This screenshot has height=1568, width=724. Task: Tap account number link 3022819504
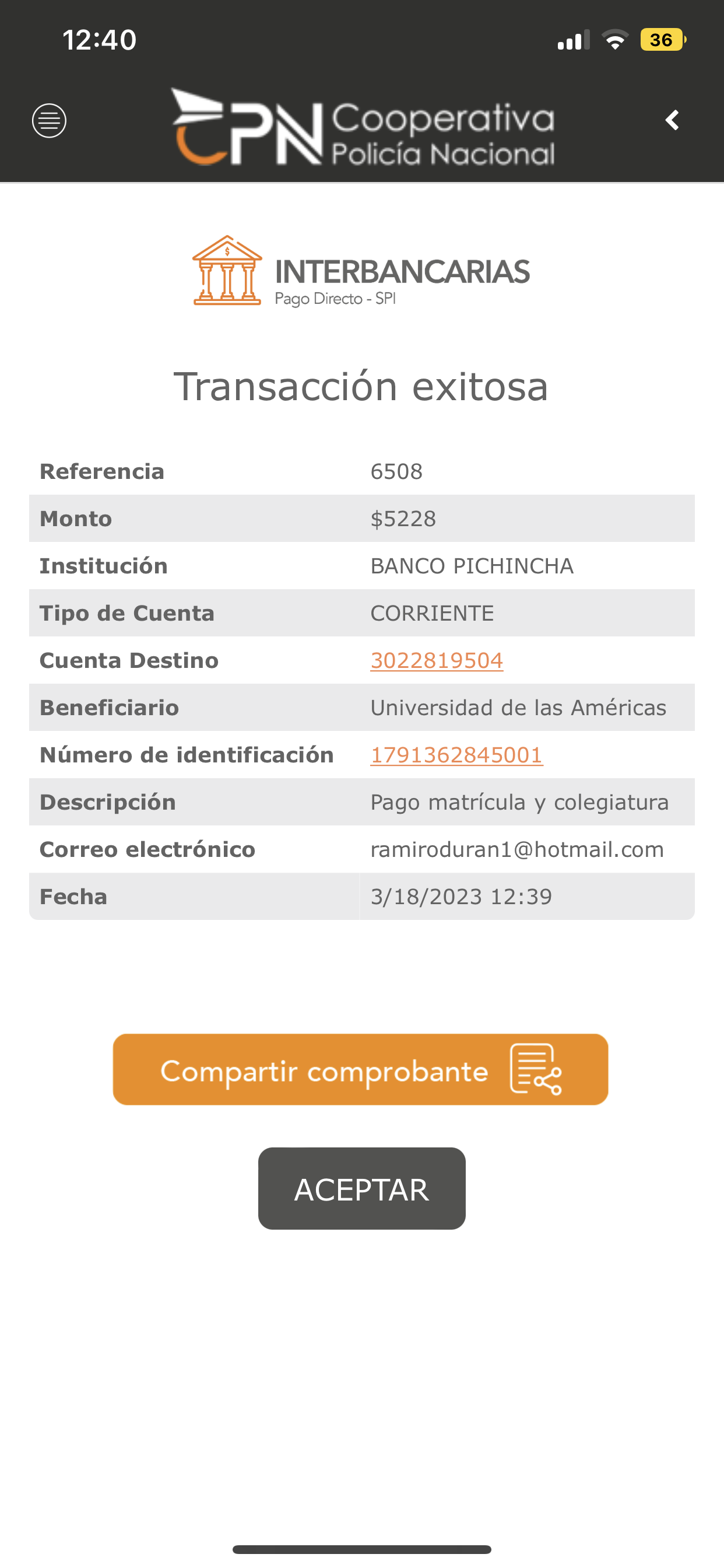pos(436,660)
